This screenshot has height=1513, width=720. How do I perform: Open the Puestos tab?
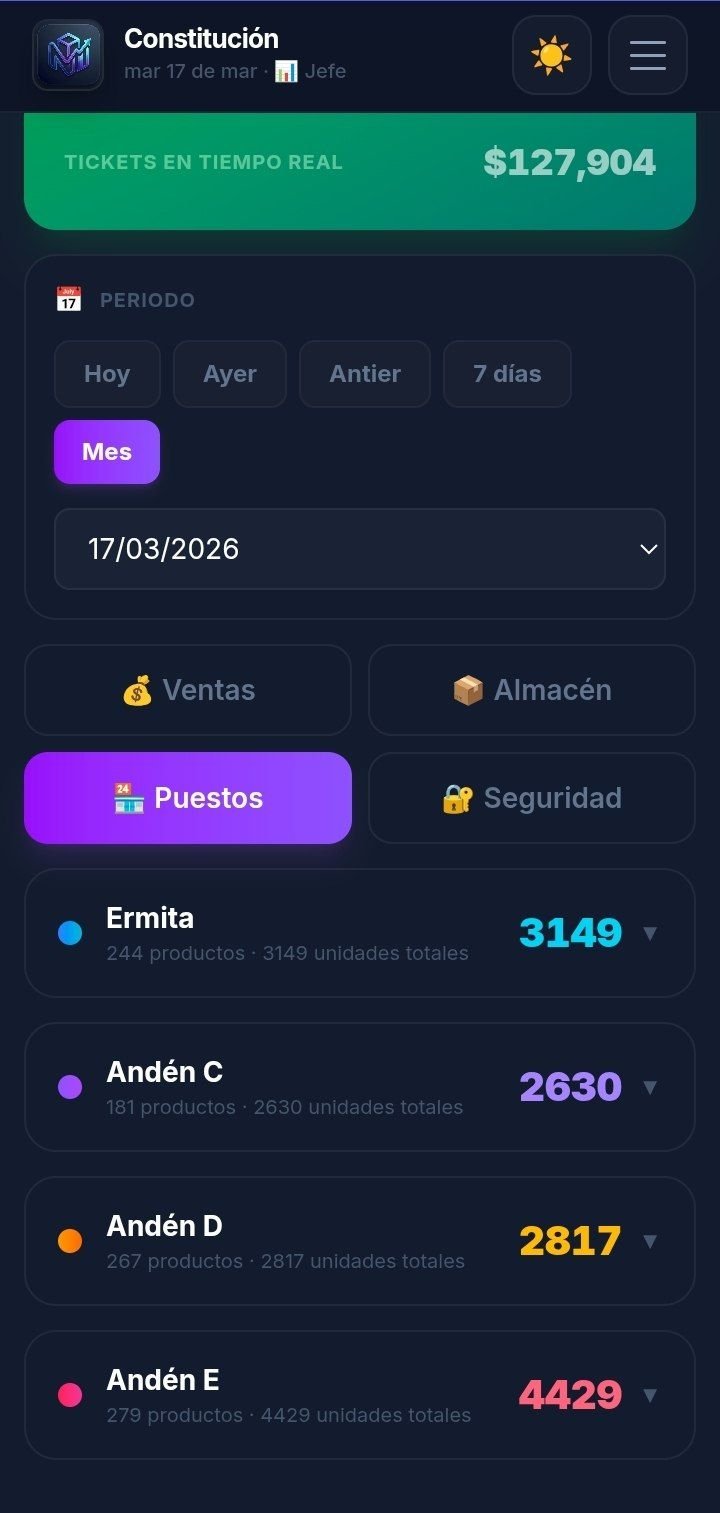[188, 798]
